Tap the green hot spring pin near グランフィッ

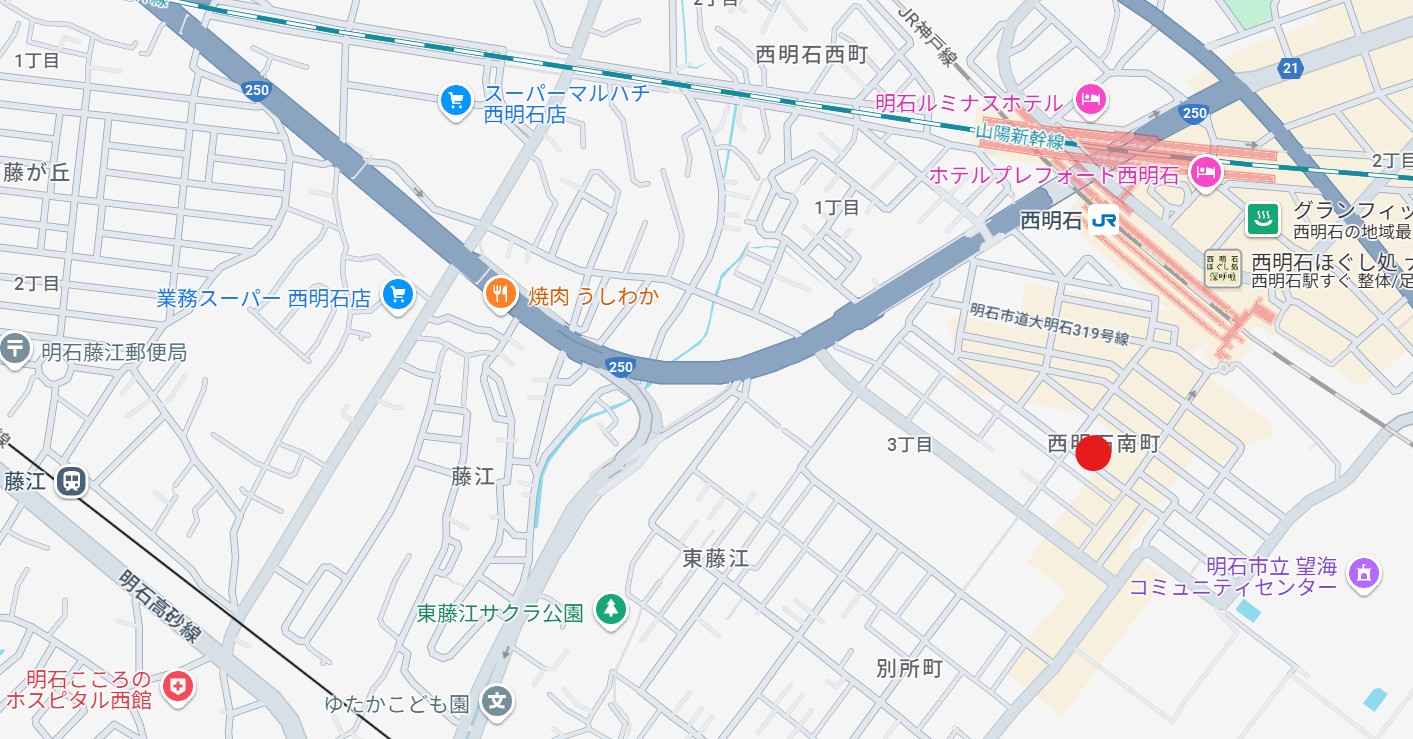[1263, 218]
